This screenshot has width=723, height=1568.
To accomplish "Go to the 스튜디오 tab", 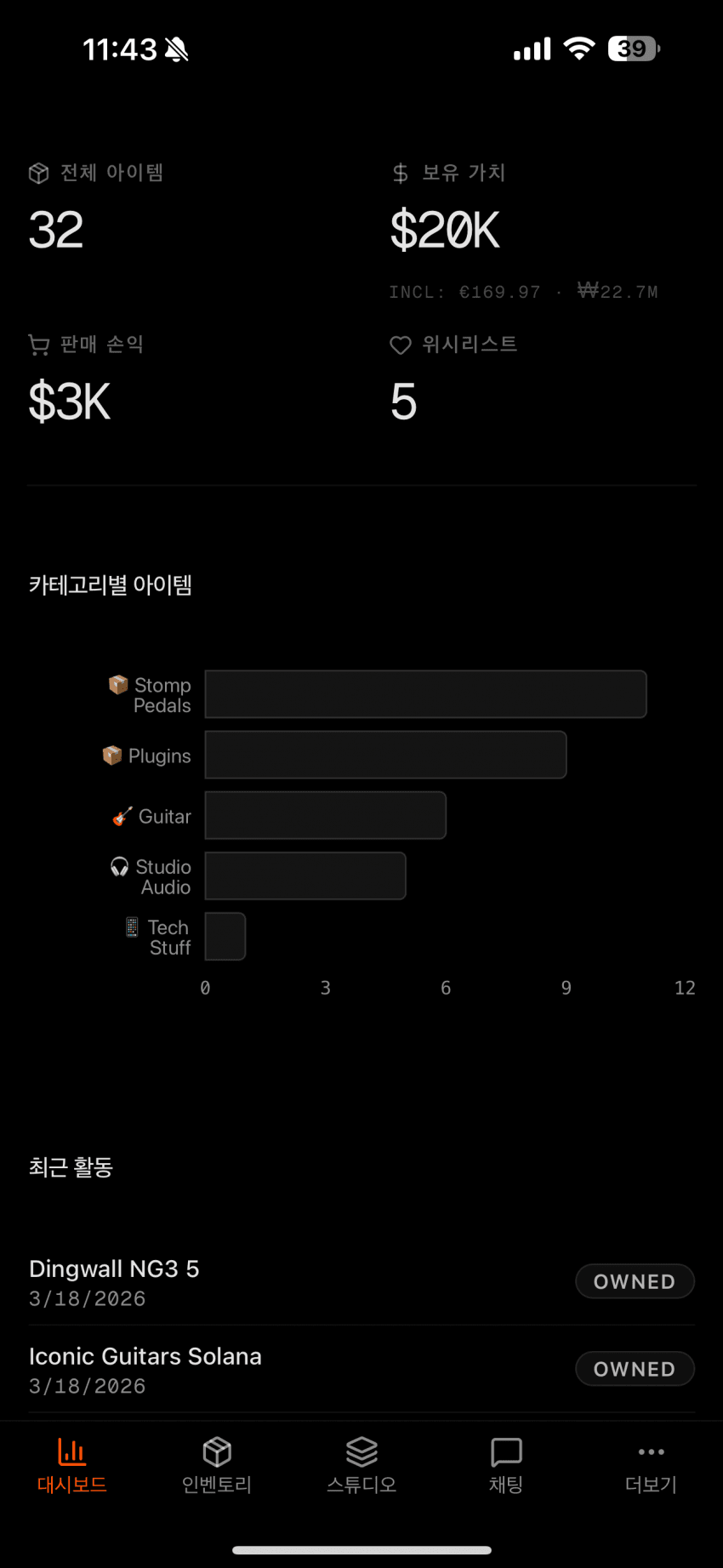I will [x=361, y=1465].
